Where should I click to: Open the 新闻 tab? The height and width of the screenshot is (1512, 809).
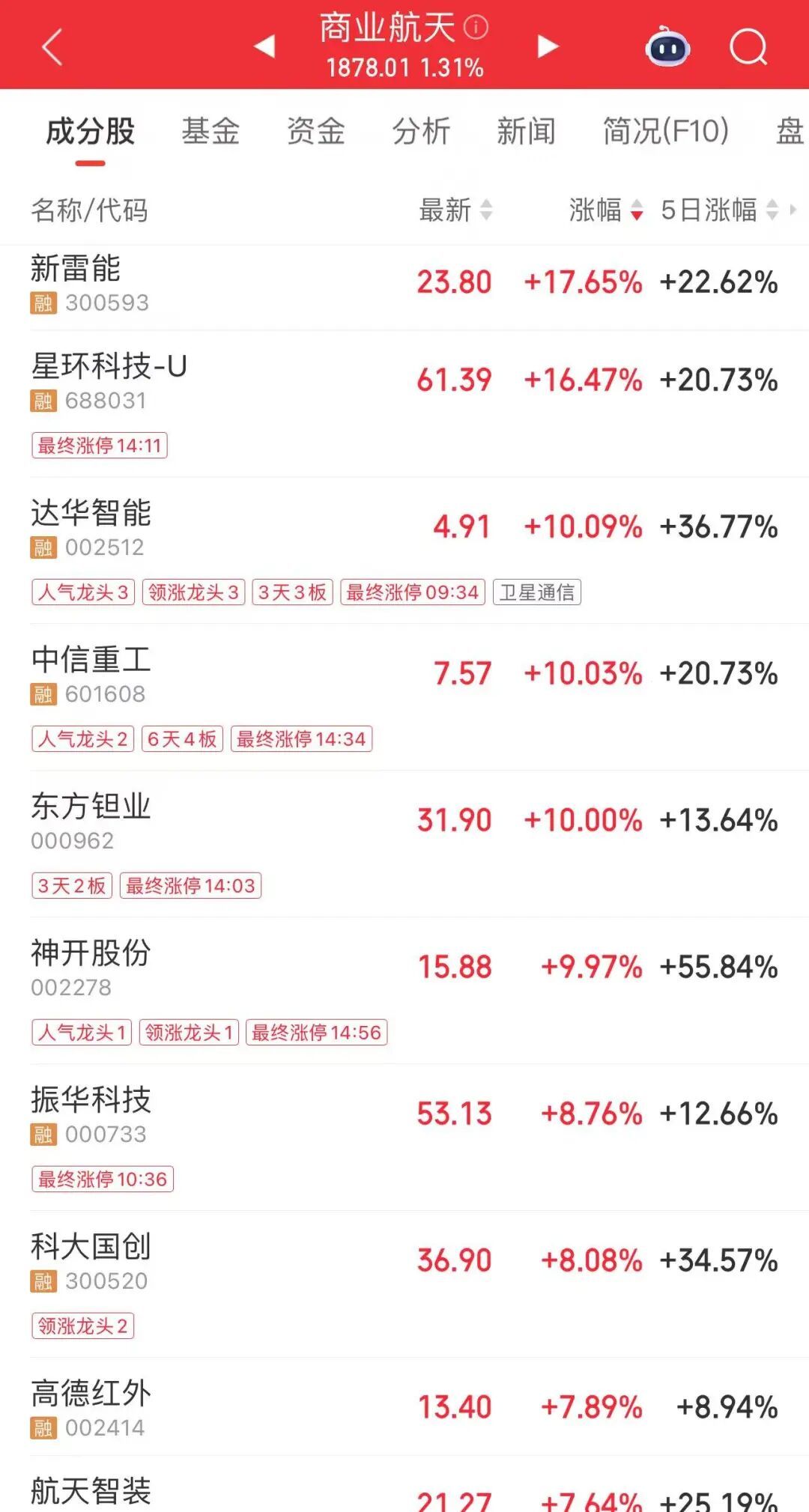click(526, 132)
